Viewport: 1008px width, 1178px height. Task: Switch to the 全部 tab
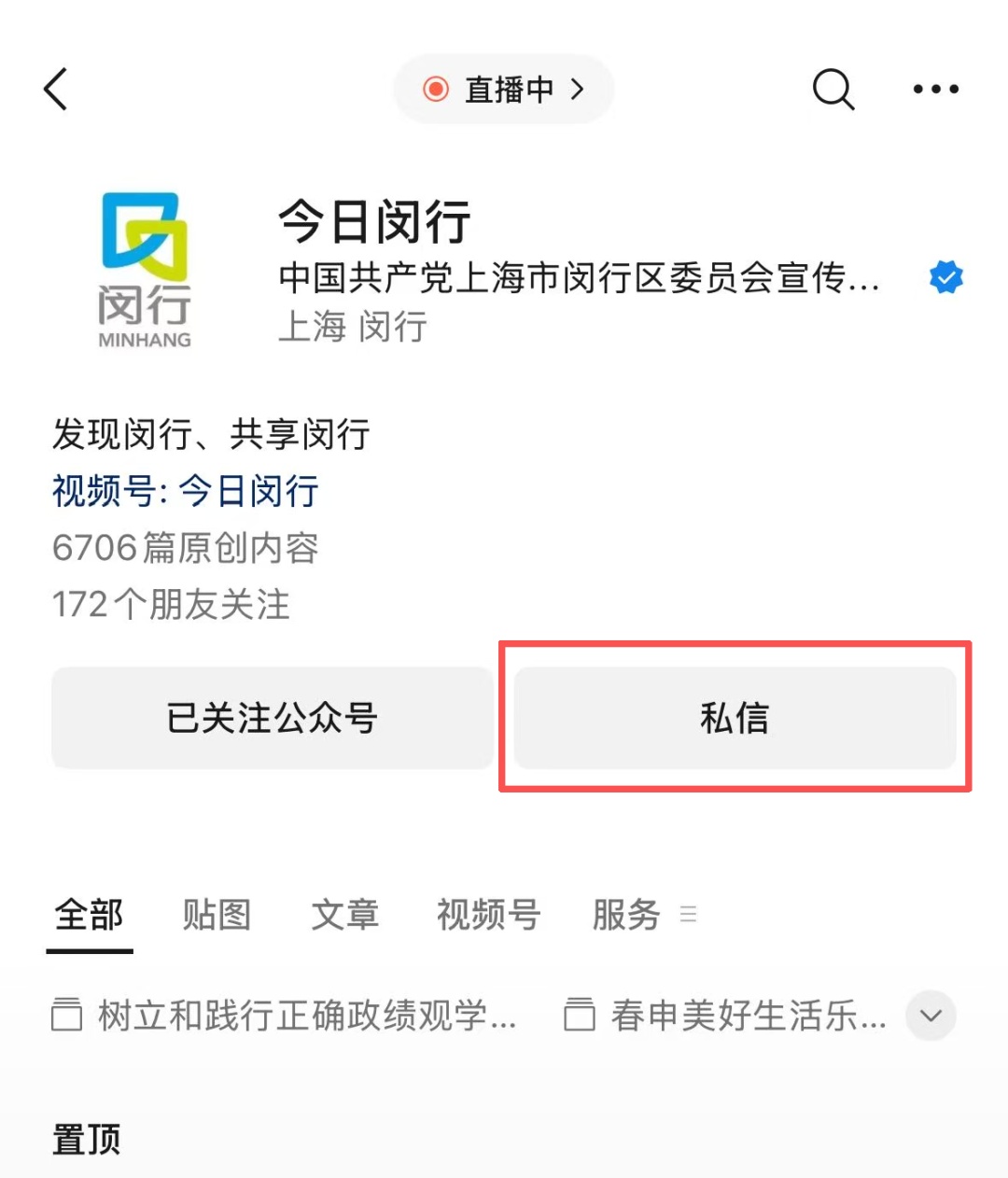pyautogui.click(x=89, y=915)
